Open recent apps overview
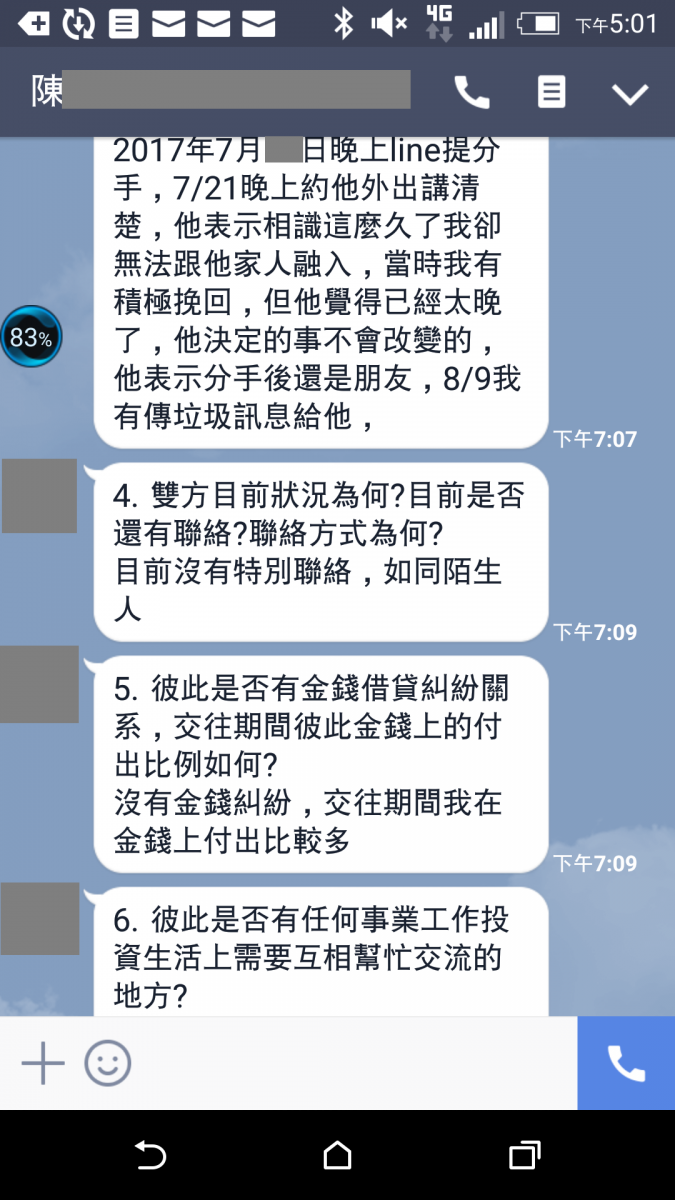Viewport: 675px width, 1200px height. 524,1156
